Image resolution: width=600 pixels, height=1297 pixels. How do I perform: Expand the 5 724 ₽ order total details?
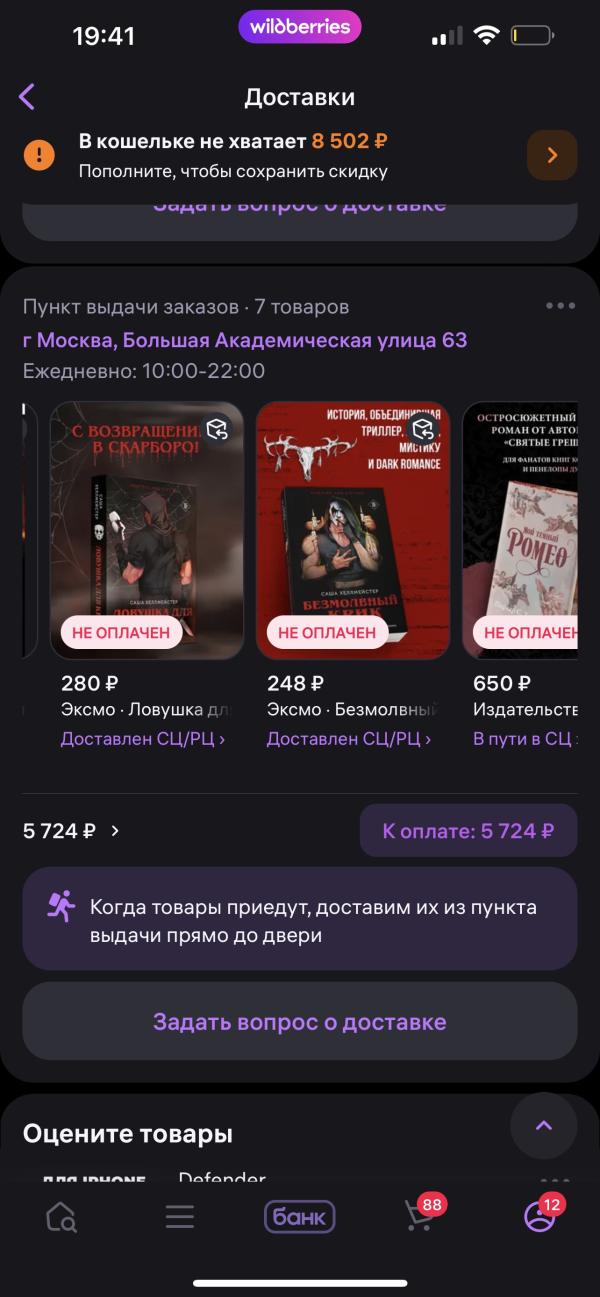point(72,830)
